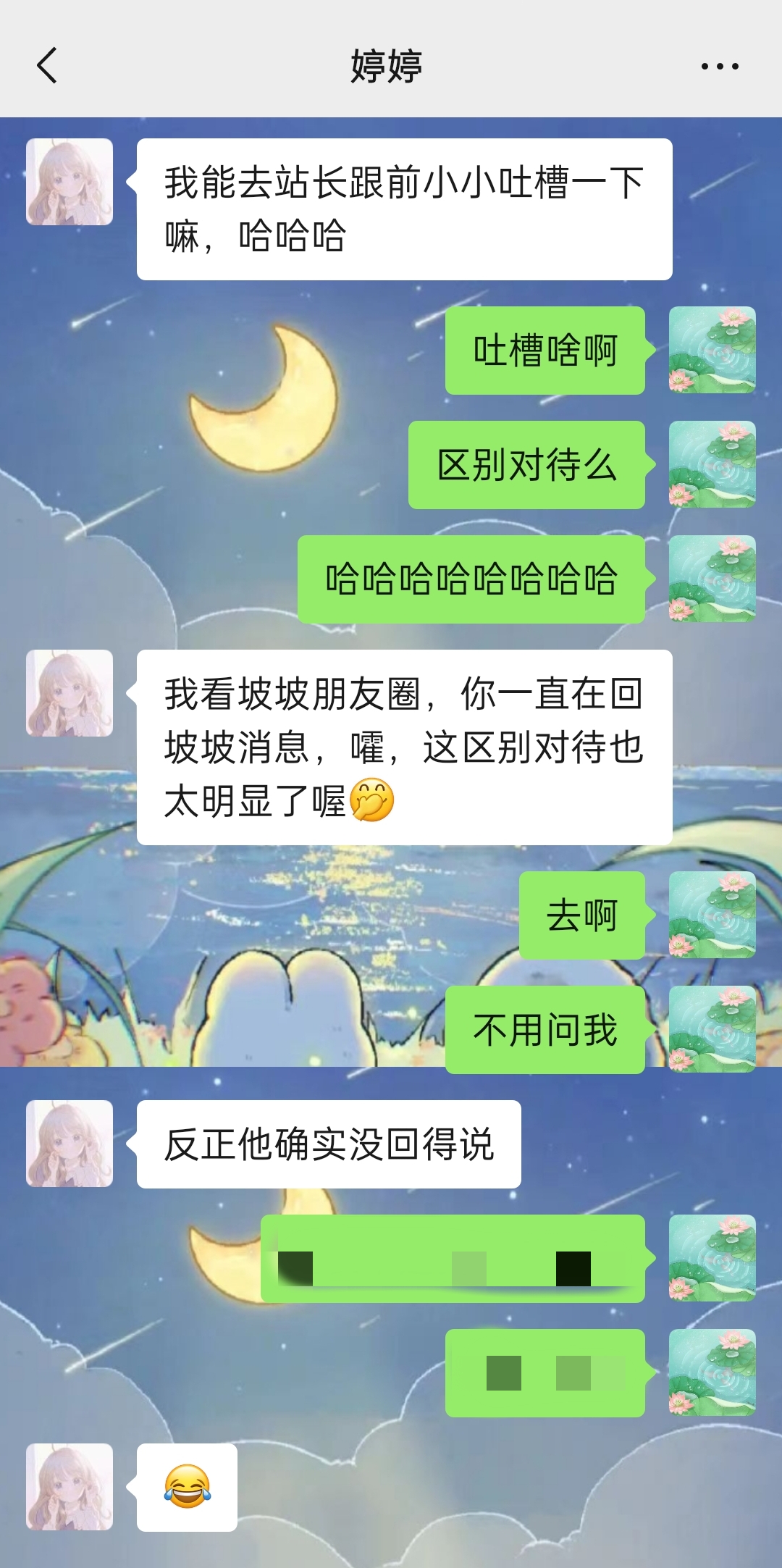Tap your avatar next to 吐槽啥啊
Screen dimensions: 782x1568
712,350
